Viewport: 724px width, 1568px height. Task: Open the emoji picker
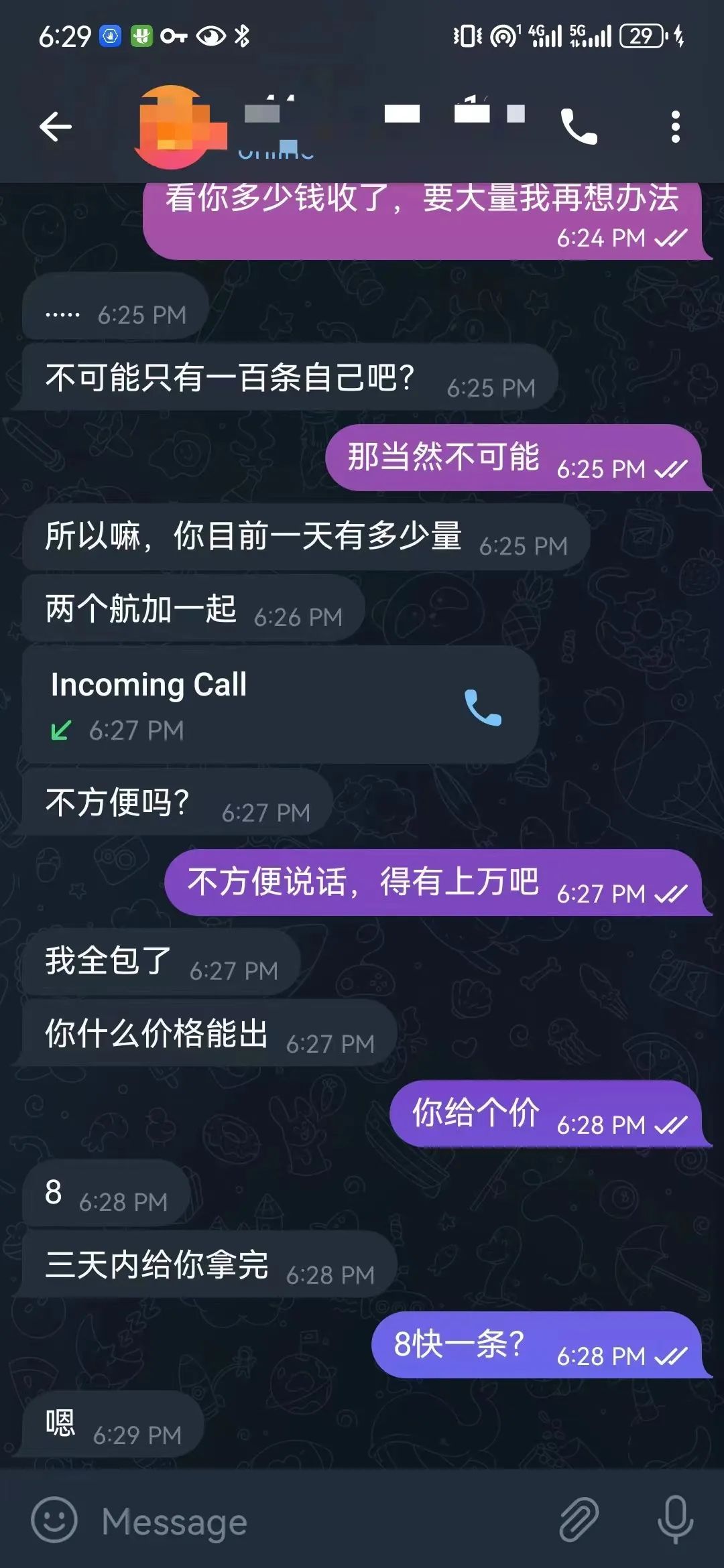54,1520
